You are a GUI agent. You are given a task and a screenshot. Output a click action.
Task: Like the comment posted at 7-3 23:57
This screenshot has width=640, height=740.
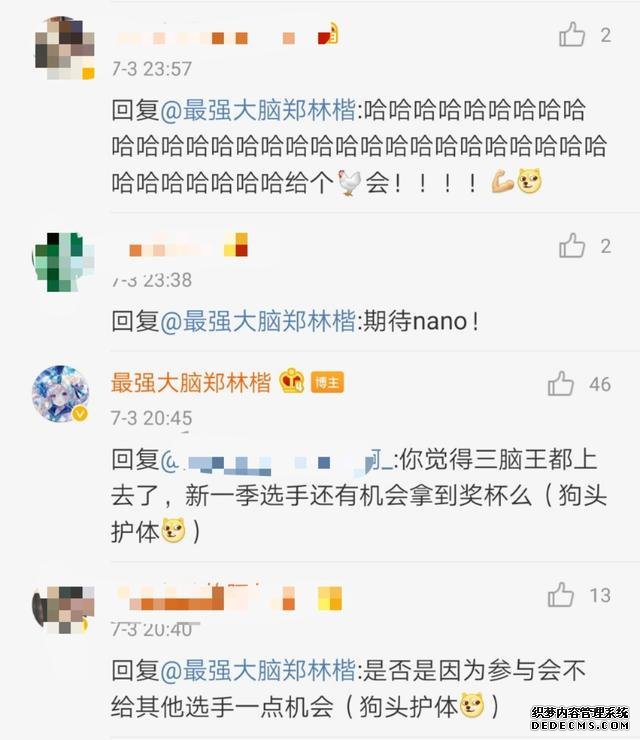point(572,36)
